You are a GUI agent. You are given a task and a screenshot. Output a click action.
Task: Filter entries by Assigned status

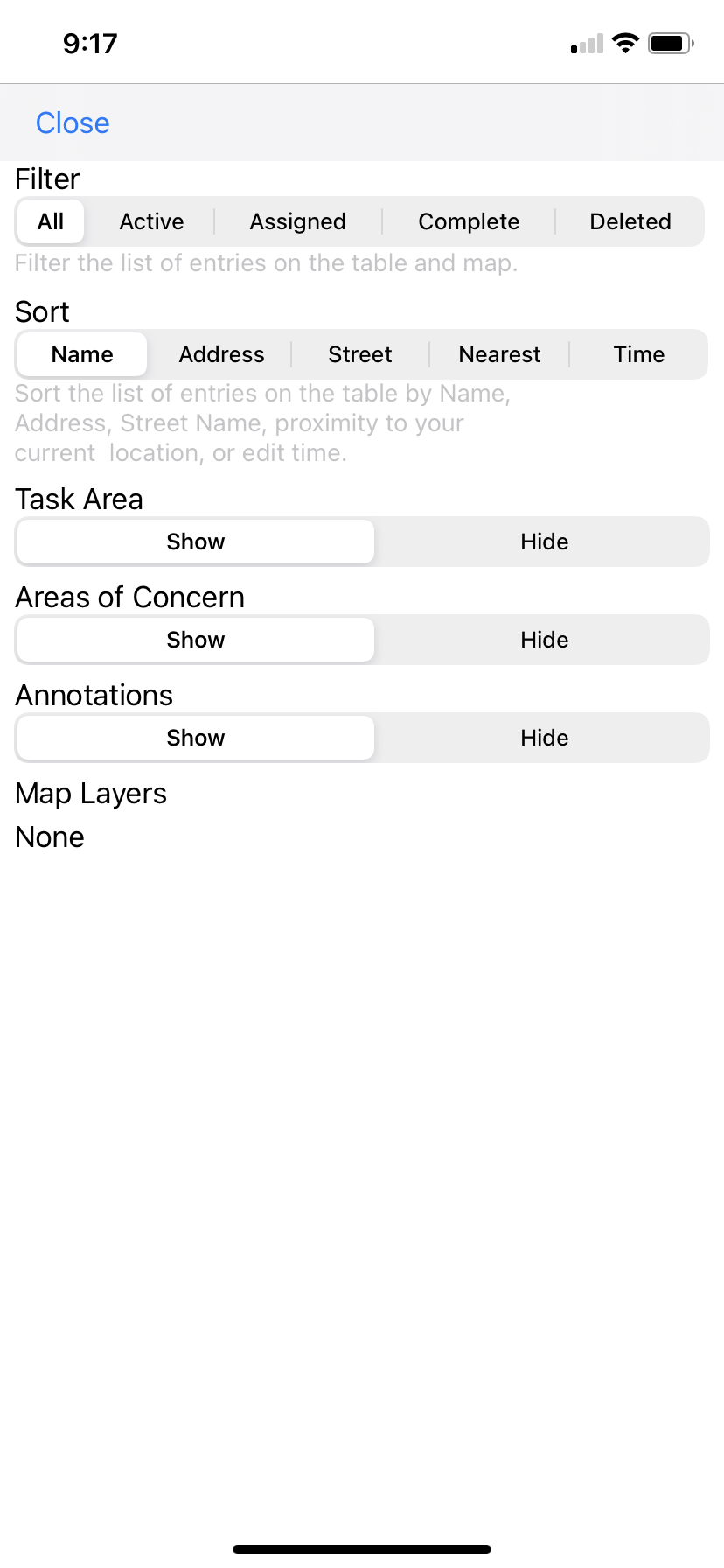click(x=297, y=221)
